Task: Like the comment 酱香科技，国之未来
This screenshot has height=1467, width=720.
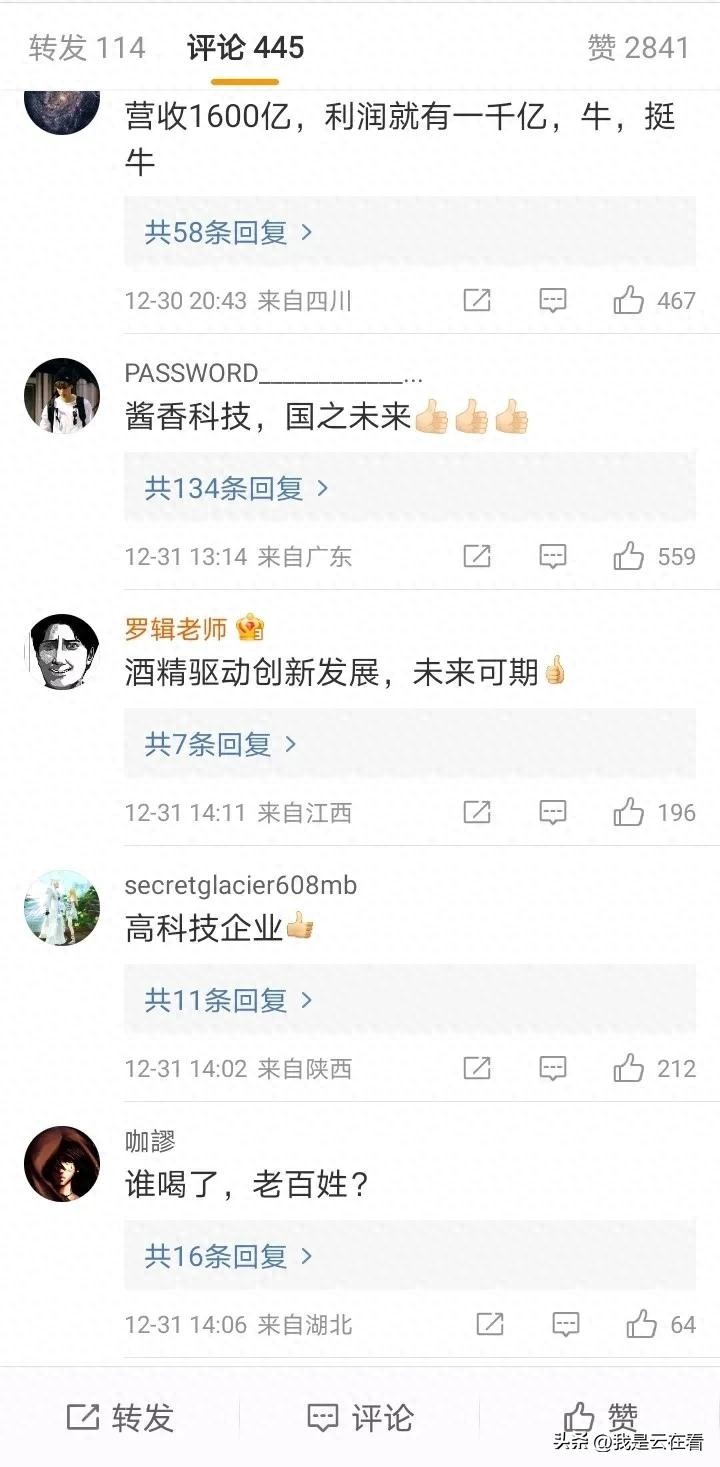Action: tap(629, 556)
